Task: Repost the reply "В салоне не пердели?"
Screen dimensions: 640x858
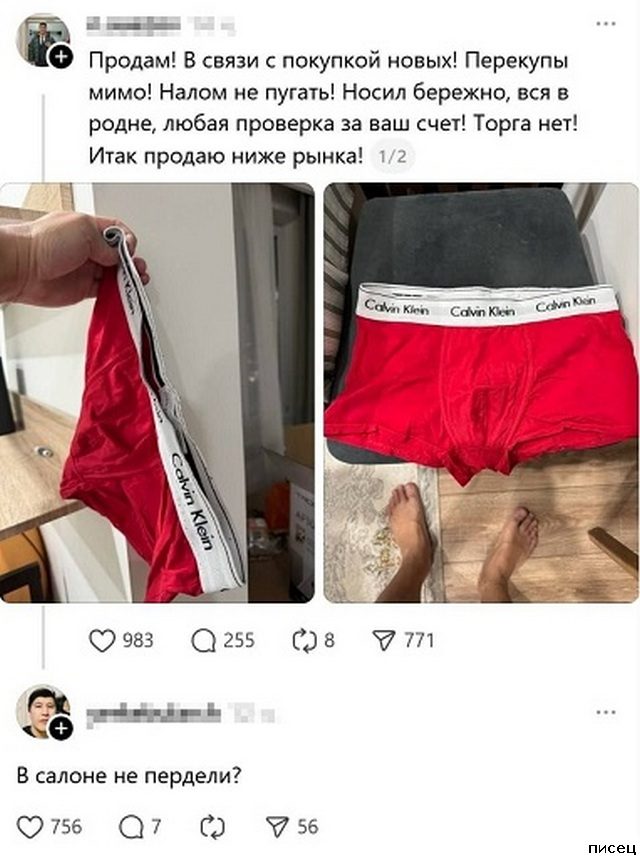Action: tap(212, 826)
